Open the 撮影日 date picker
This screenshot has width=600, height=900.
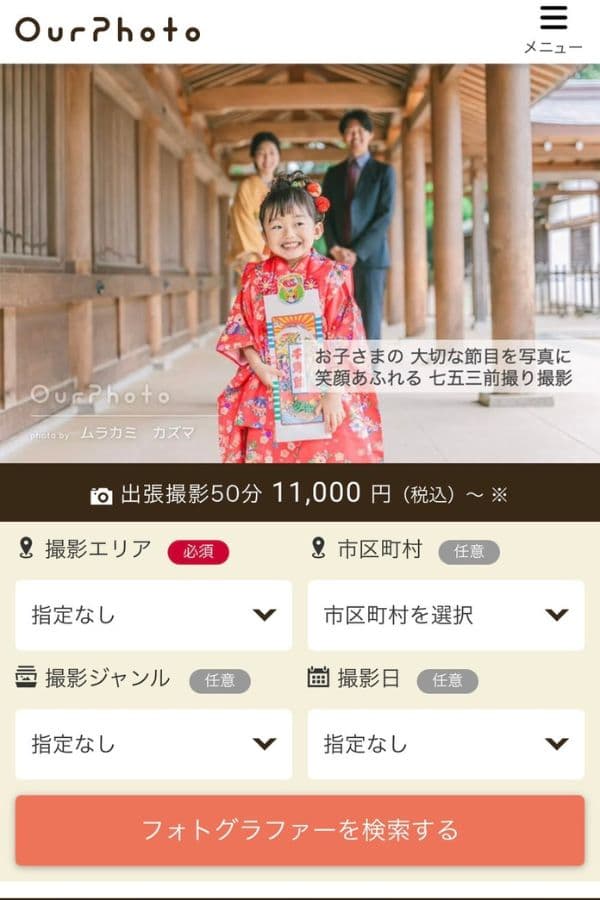click(x=445, y=744)
